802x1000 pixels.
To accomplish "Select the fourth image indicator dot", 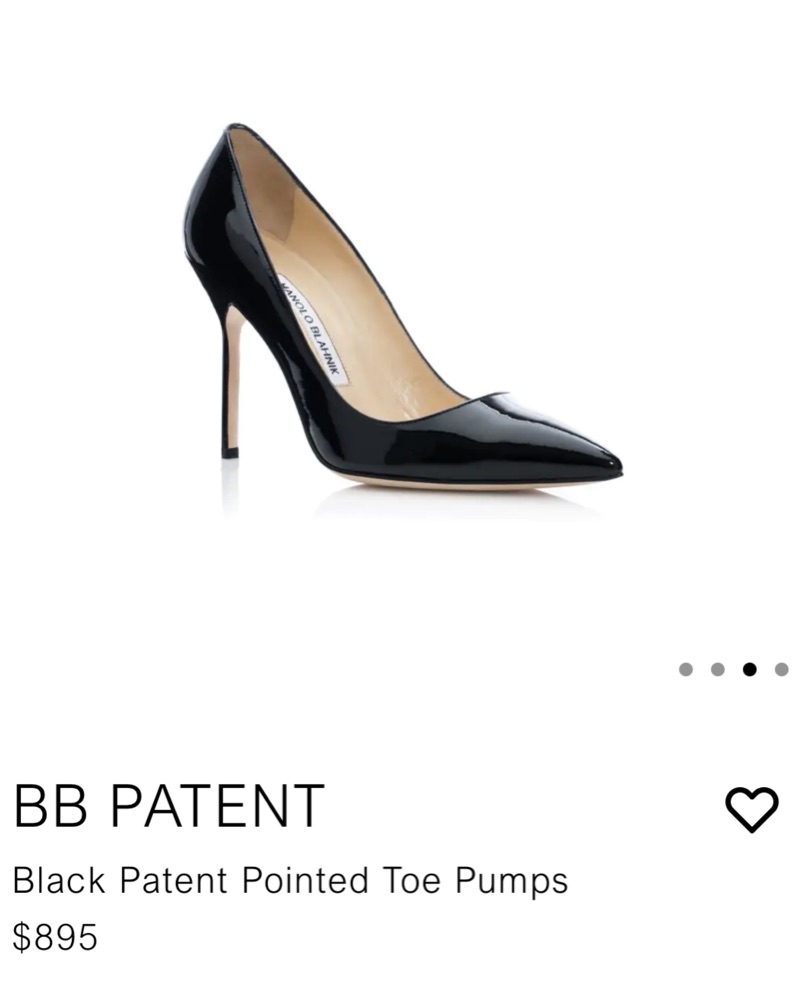I will [782, 669].
